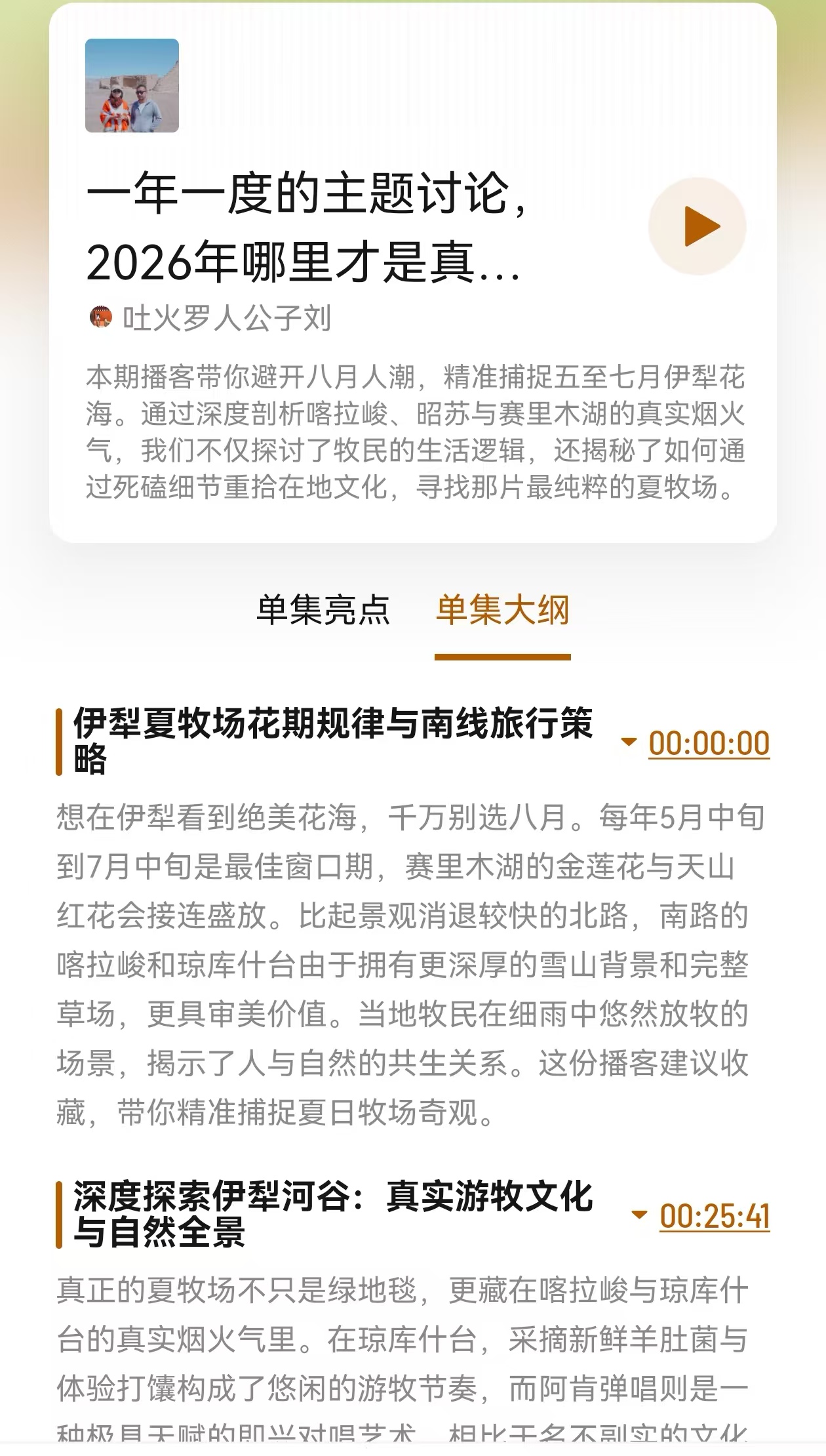Play the podcast episode
826x1456 pixels.
tap(697, 226)
